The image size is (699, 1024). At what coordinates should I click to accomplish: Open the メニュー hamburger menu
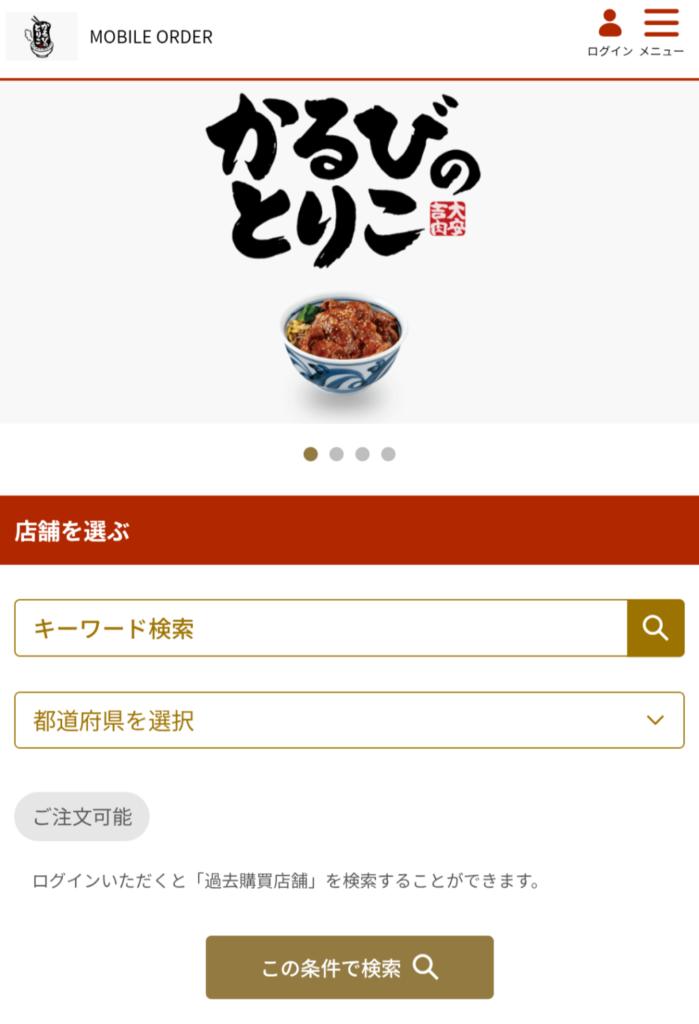pos(661,32)
